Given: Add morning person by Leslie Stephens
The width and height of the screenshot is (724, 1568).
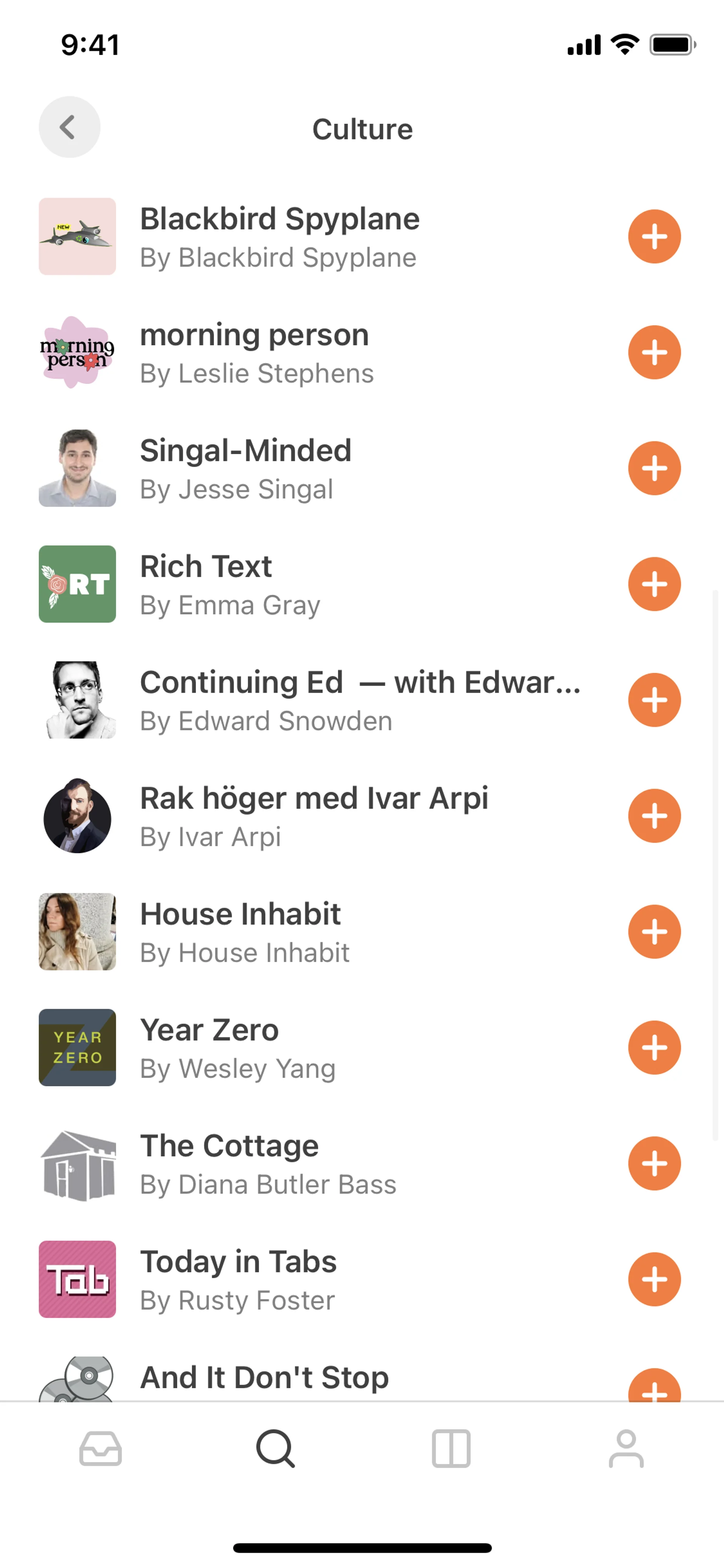Looking at the screenshot, I should coord(654,352).
